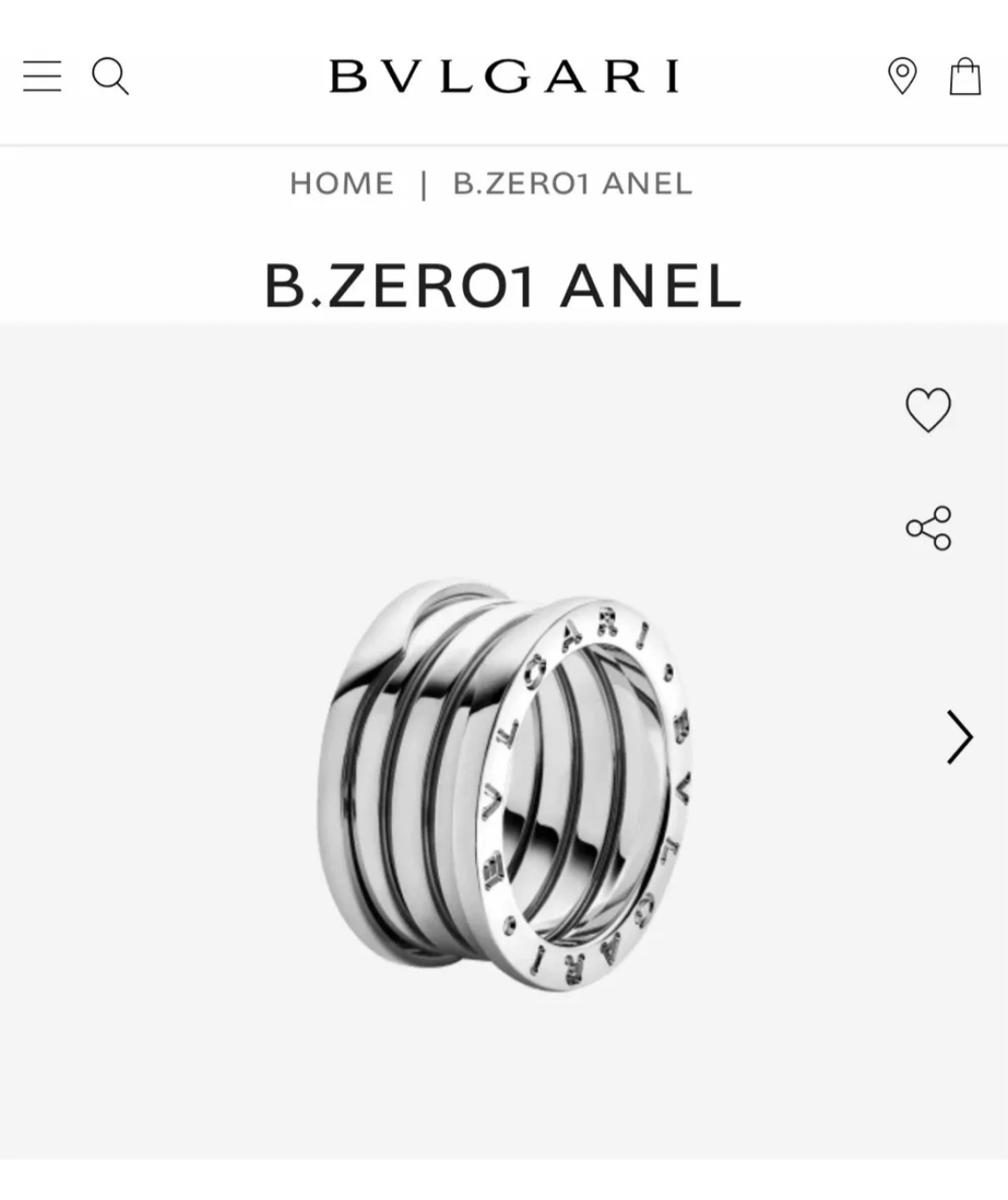Open the hamburger menu

tap(42, 76)
